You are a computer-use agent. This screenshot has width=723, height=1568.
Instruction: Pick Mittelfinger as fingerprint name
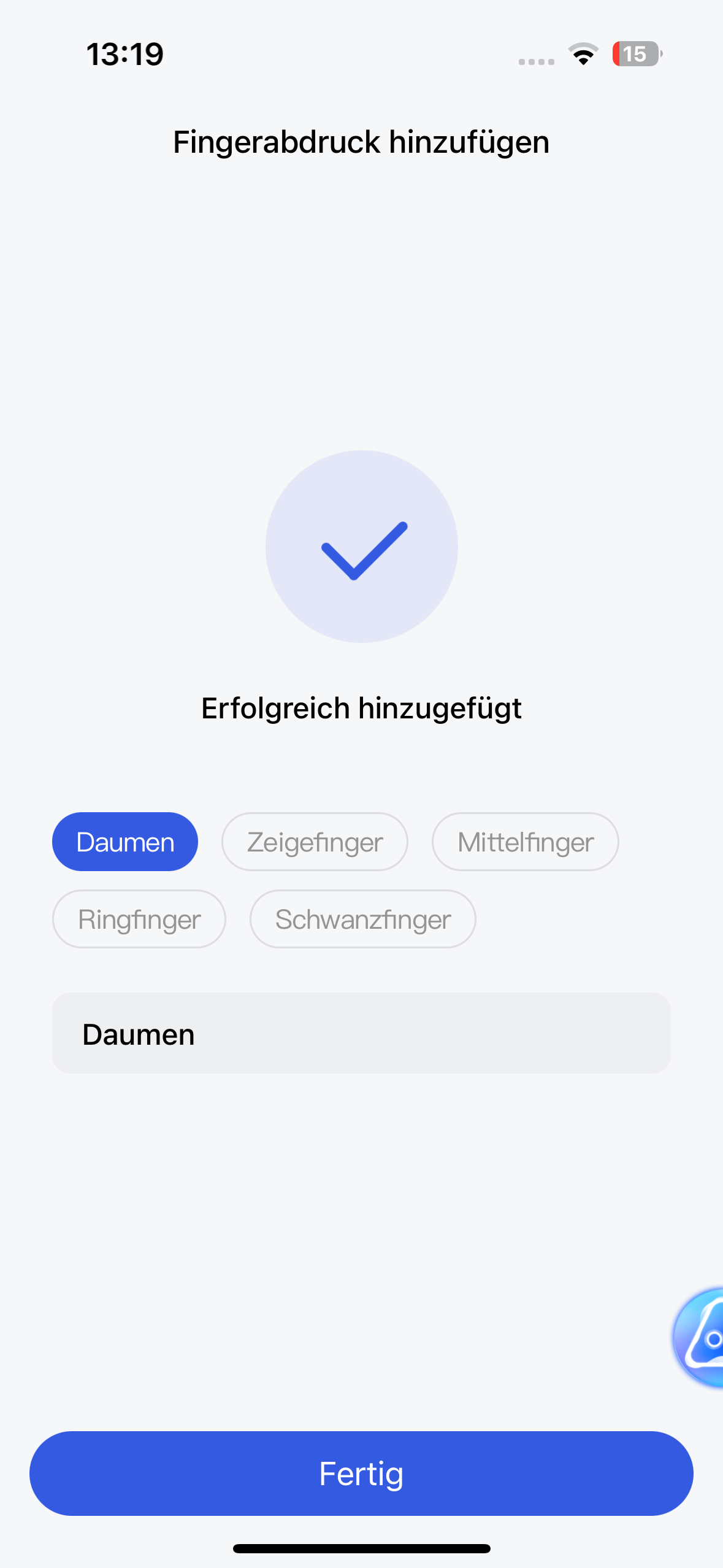(x=526, y=842)
